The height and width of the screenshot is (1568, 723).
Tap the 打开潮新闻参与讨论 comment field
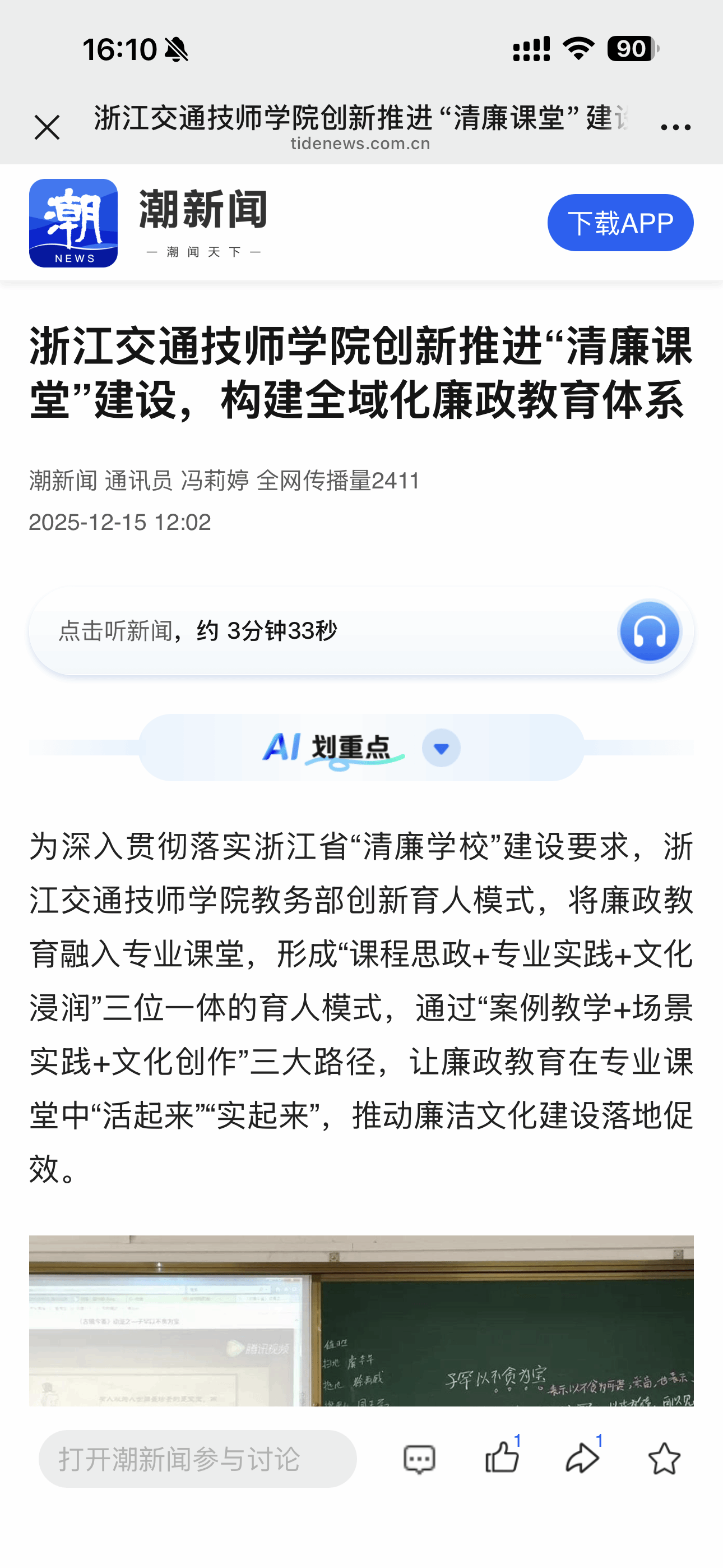point(198,1459)
